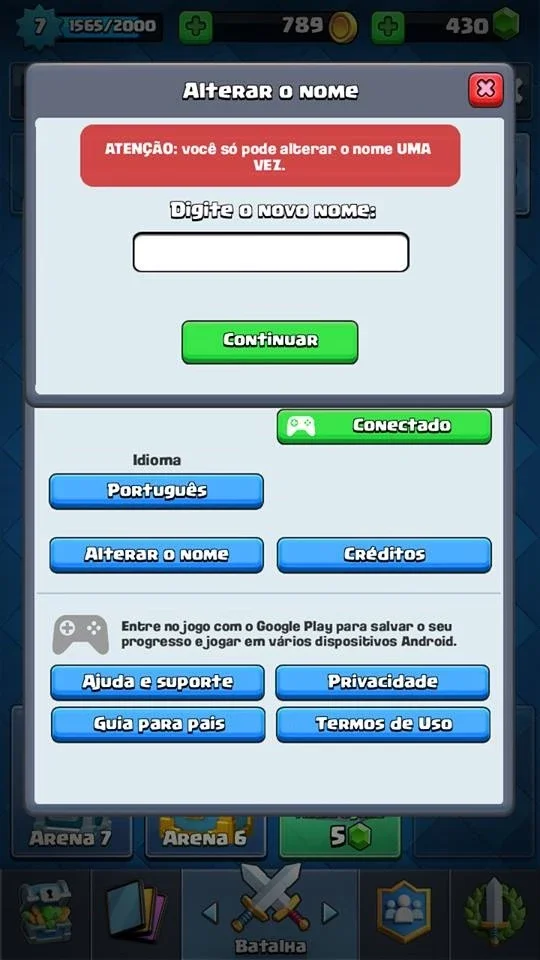Add gems with the green plus
540x960 pixels.
[388, 27]
